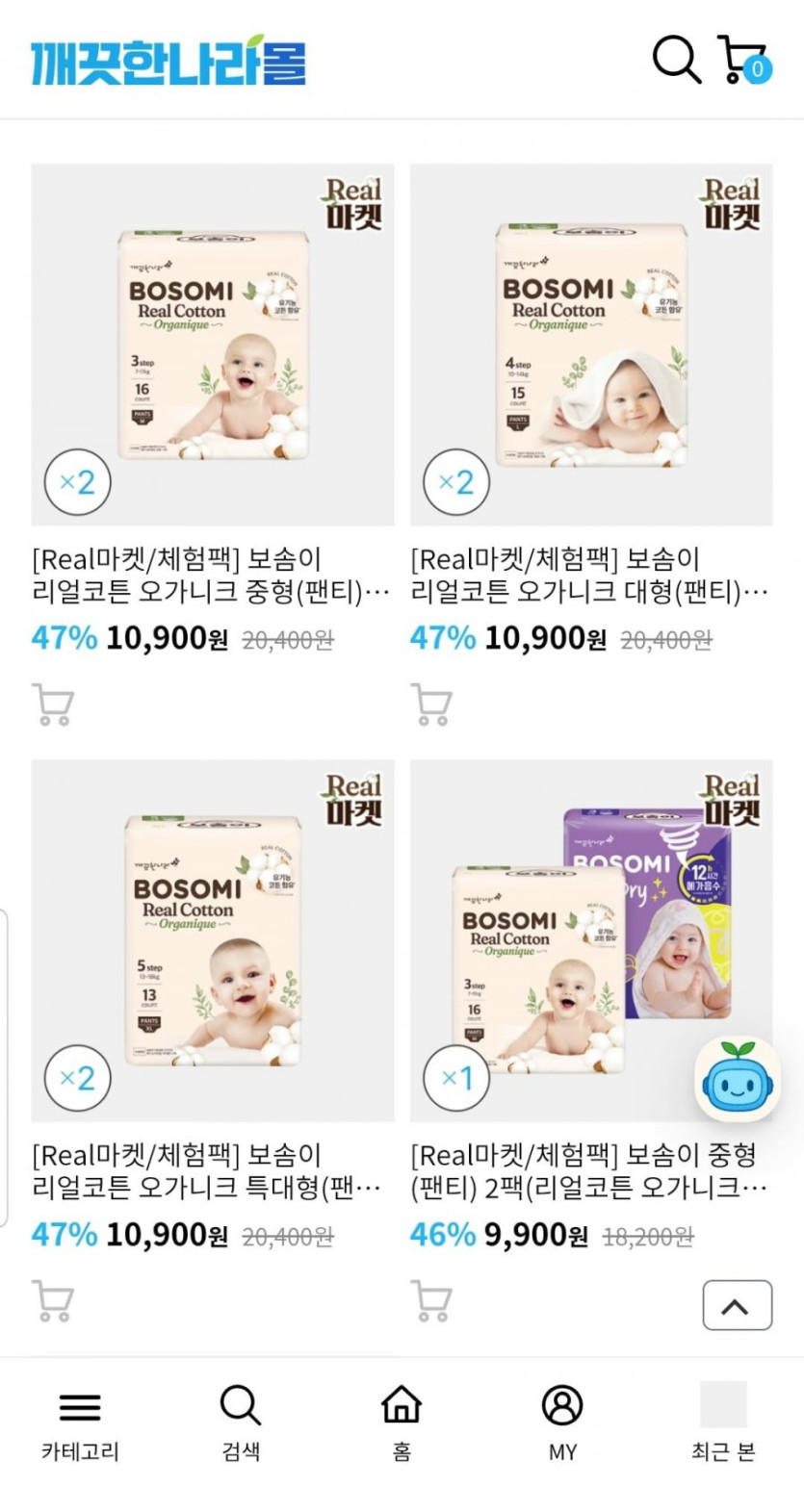Open the 최근 본 recently viewed tab
Viewport: 804px width, 1512px height.
[723, 1423]
